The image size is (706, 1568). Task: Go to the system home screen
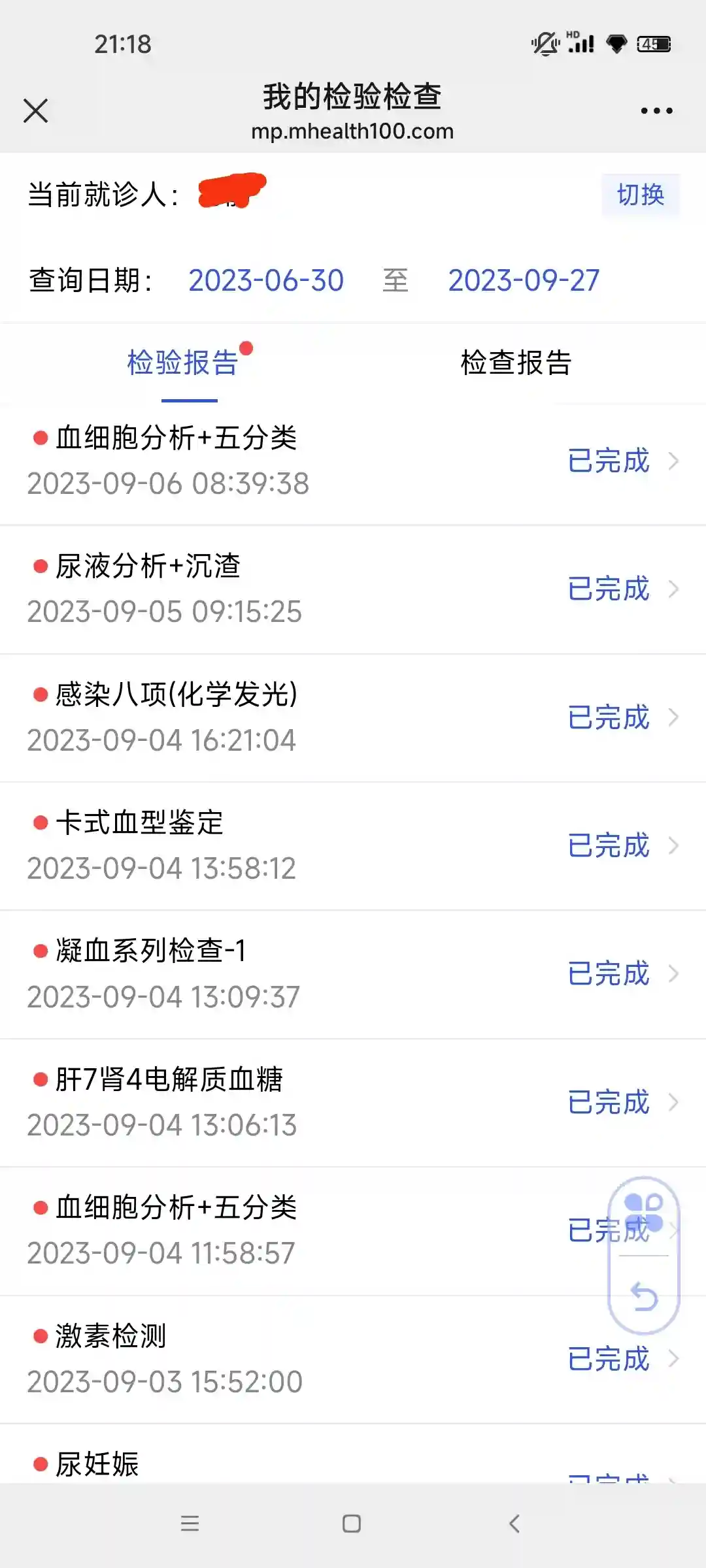point(352,1524)
